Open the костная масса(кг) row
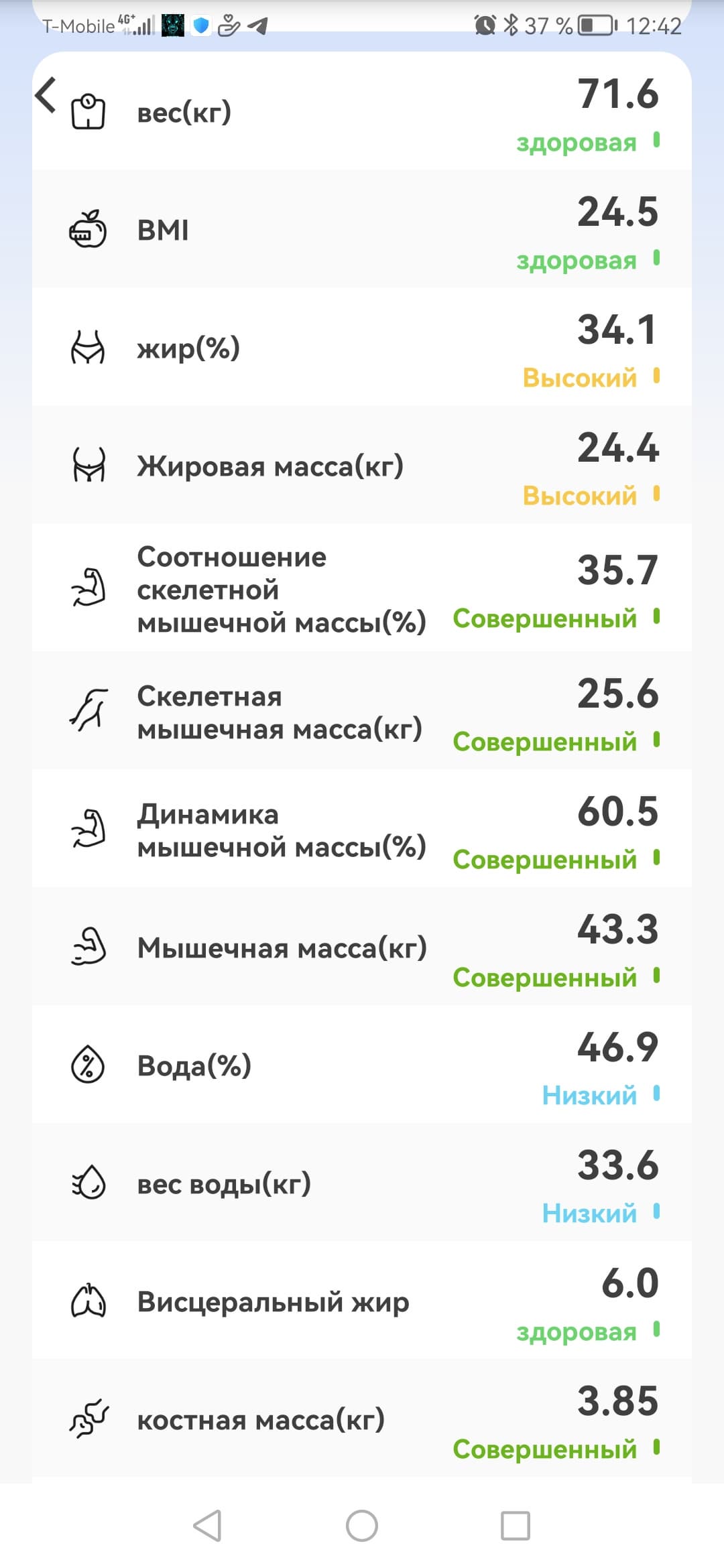Viewport: 724px width, 1568px height. [362, 1419]
